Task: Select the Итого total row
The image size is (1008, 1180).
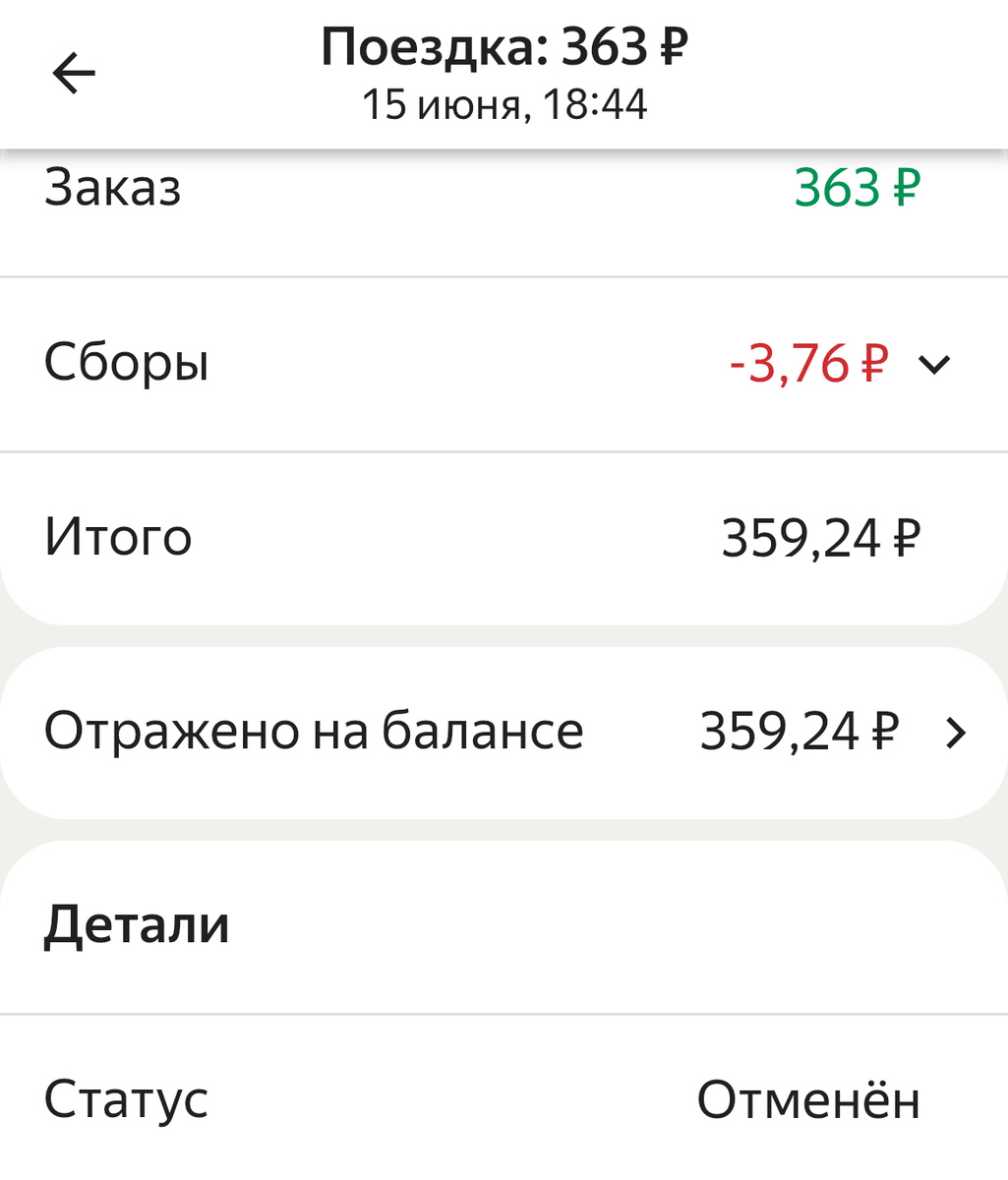Action: (x=119, y=535)
